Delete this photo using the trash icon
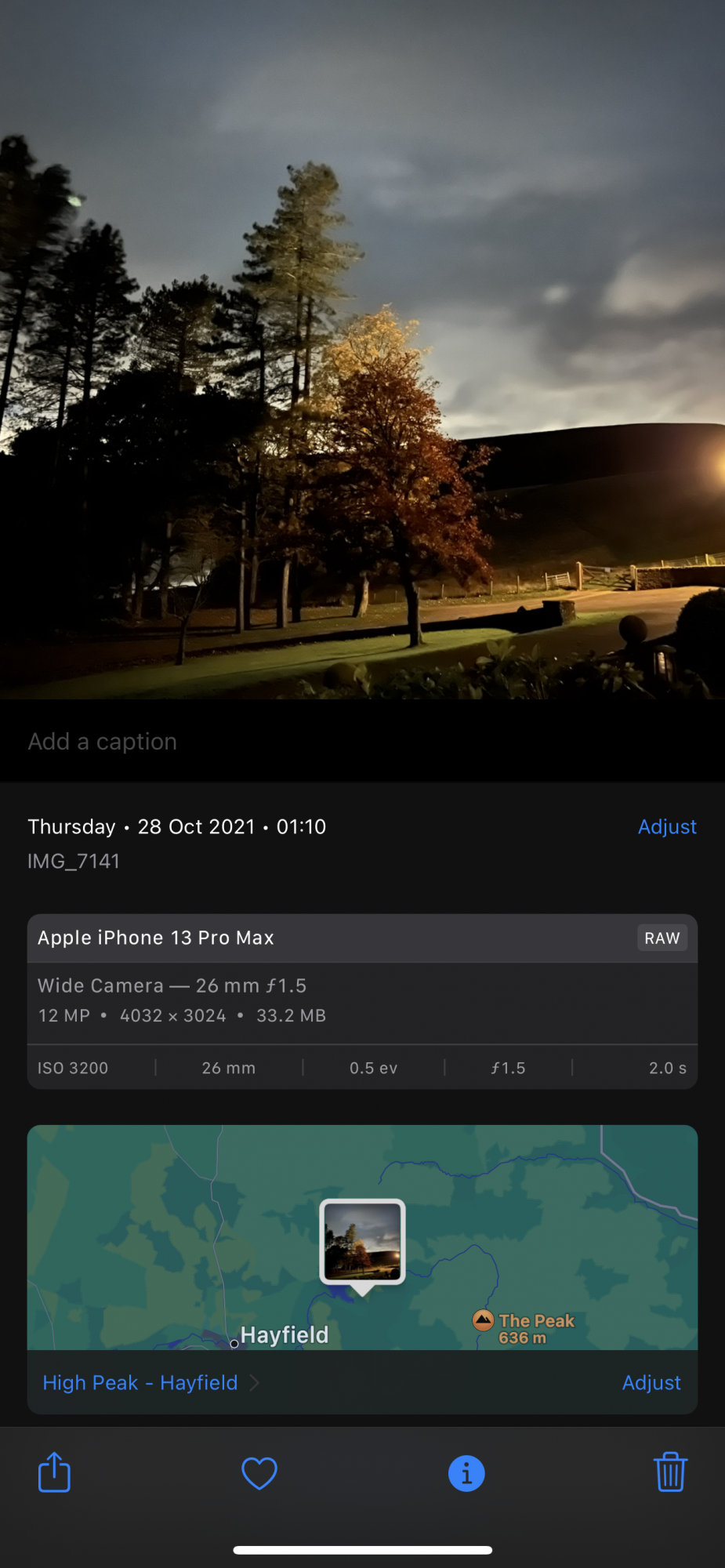This screenshot has height=1568, width=725. point(670,1472)
